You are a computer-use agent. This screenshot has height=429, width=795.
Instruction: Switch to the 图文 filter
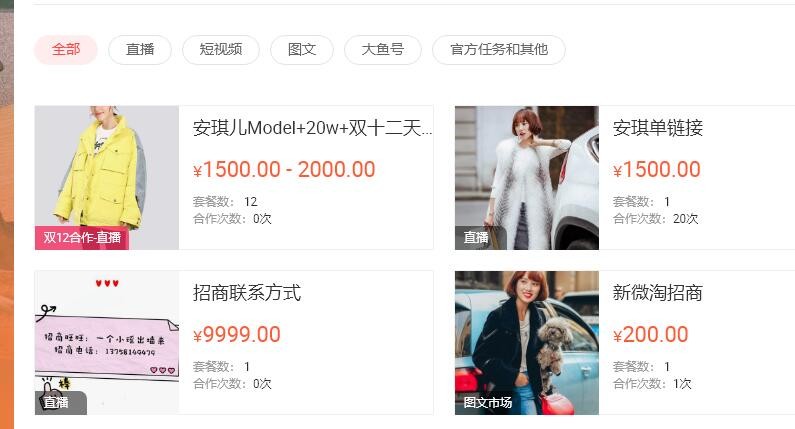(302, 49)
